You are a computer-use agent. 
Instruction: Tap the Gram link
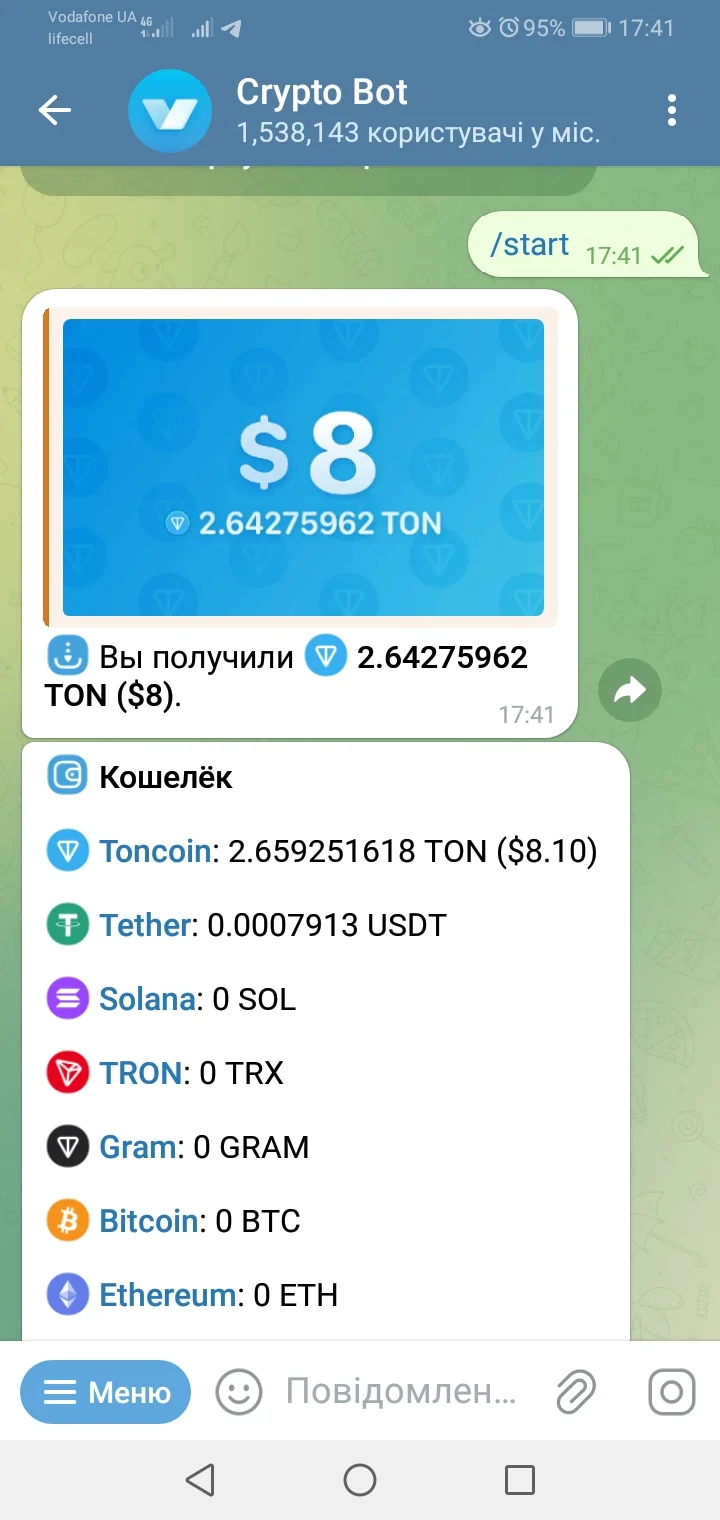138,1148
